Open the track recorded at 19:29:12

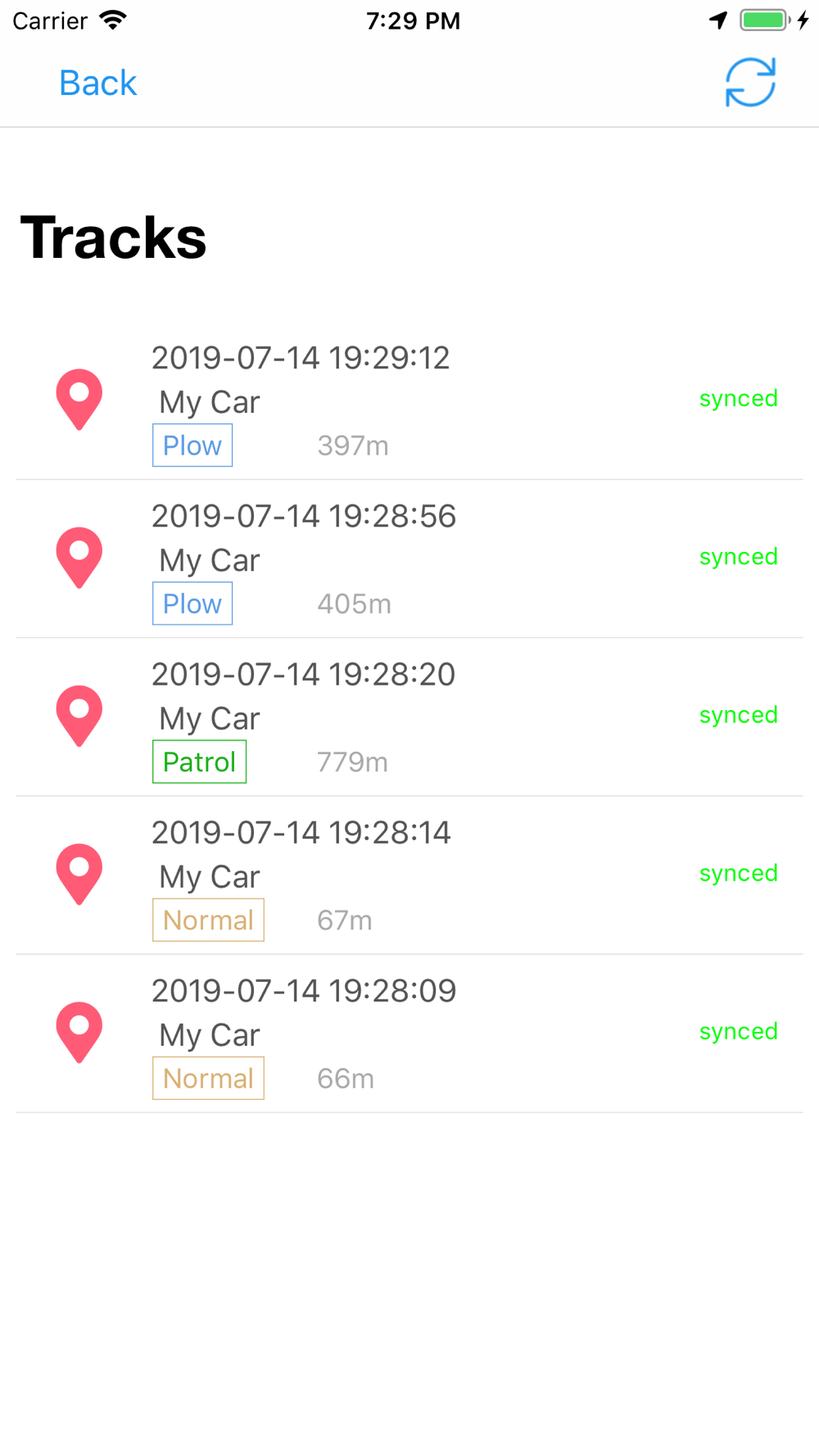(x=409, y=401)
